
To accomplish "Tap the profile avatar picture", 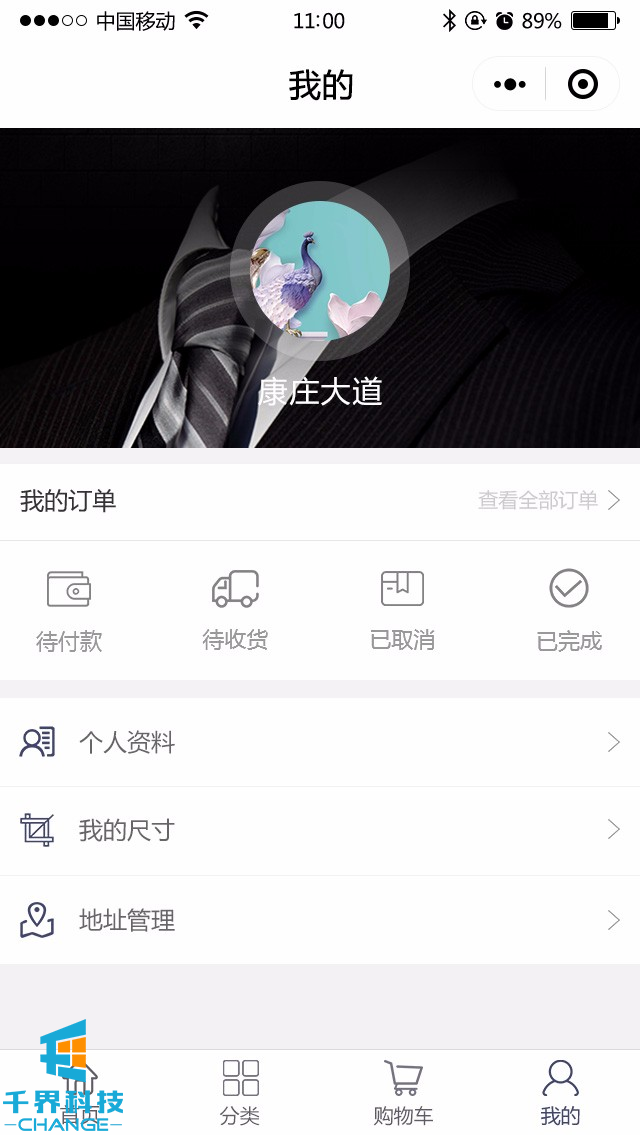I will [x=320, y=270].
